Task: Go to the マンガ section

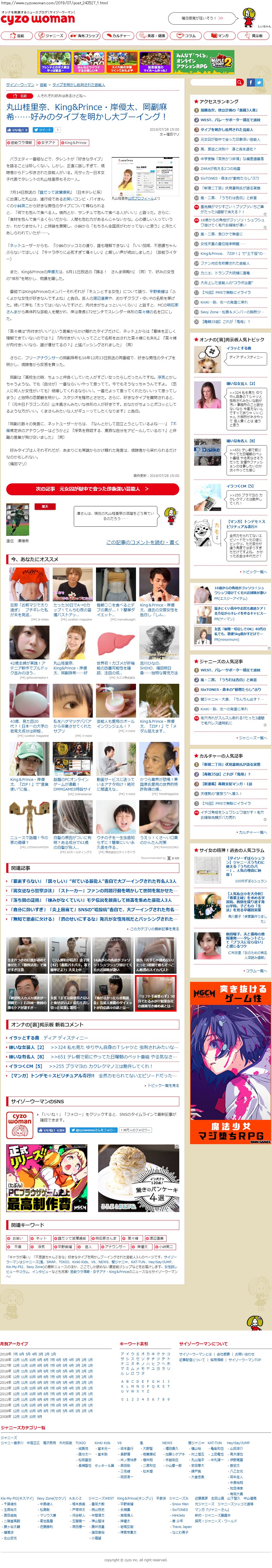Action: tap(221, 36)
